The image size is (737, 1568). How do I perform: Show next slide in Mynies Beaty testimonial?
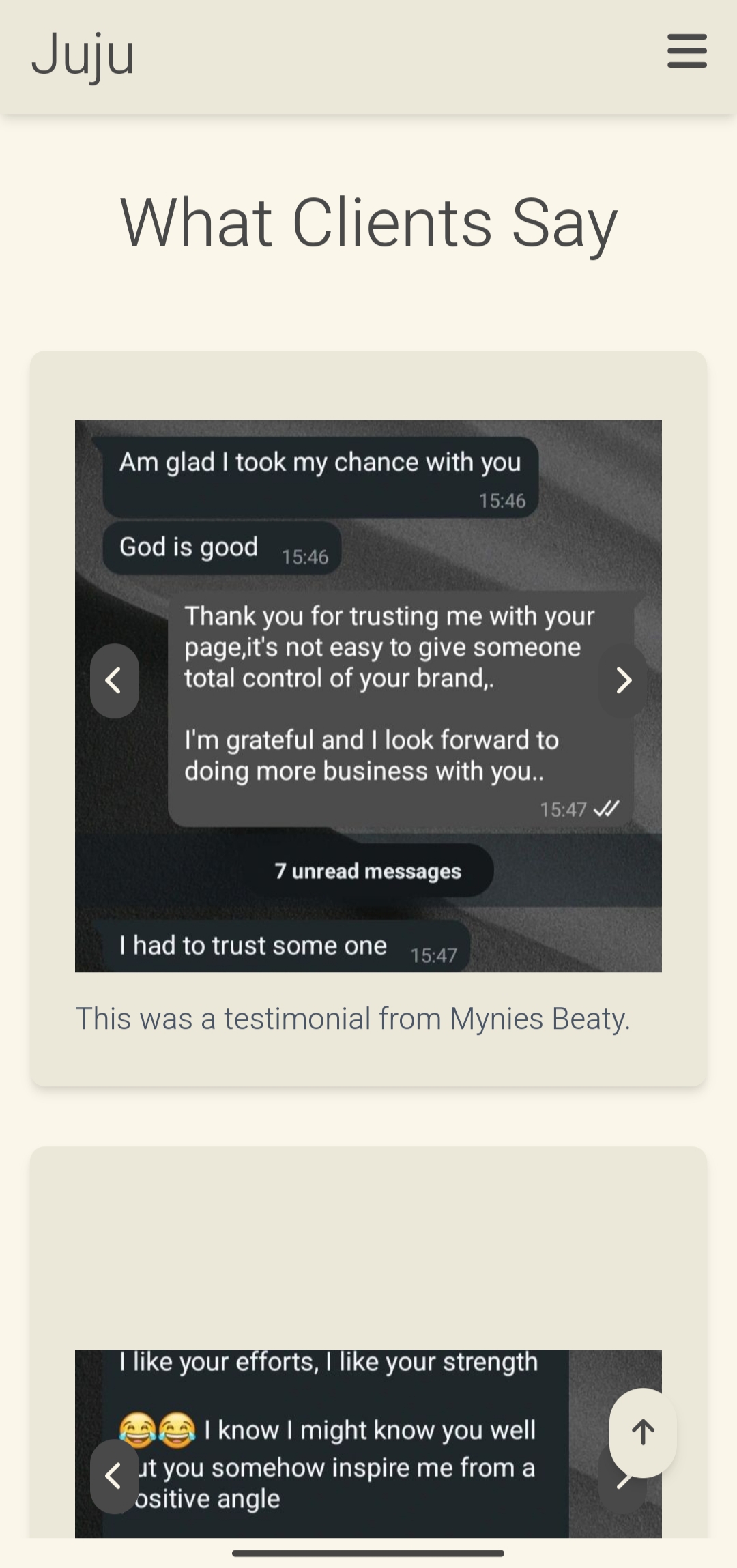[622, 680]
